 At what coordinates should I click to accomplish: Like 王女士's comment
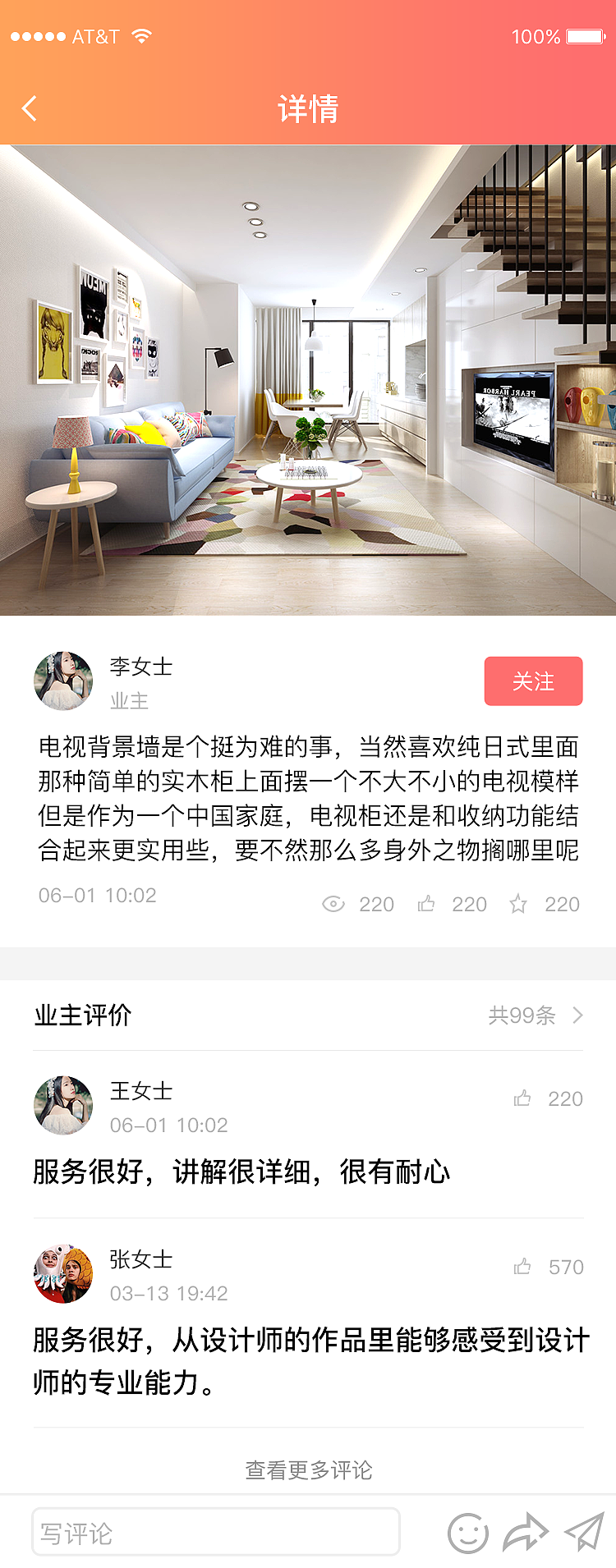[525, 1098]
